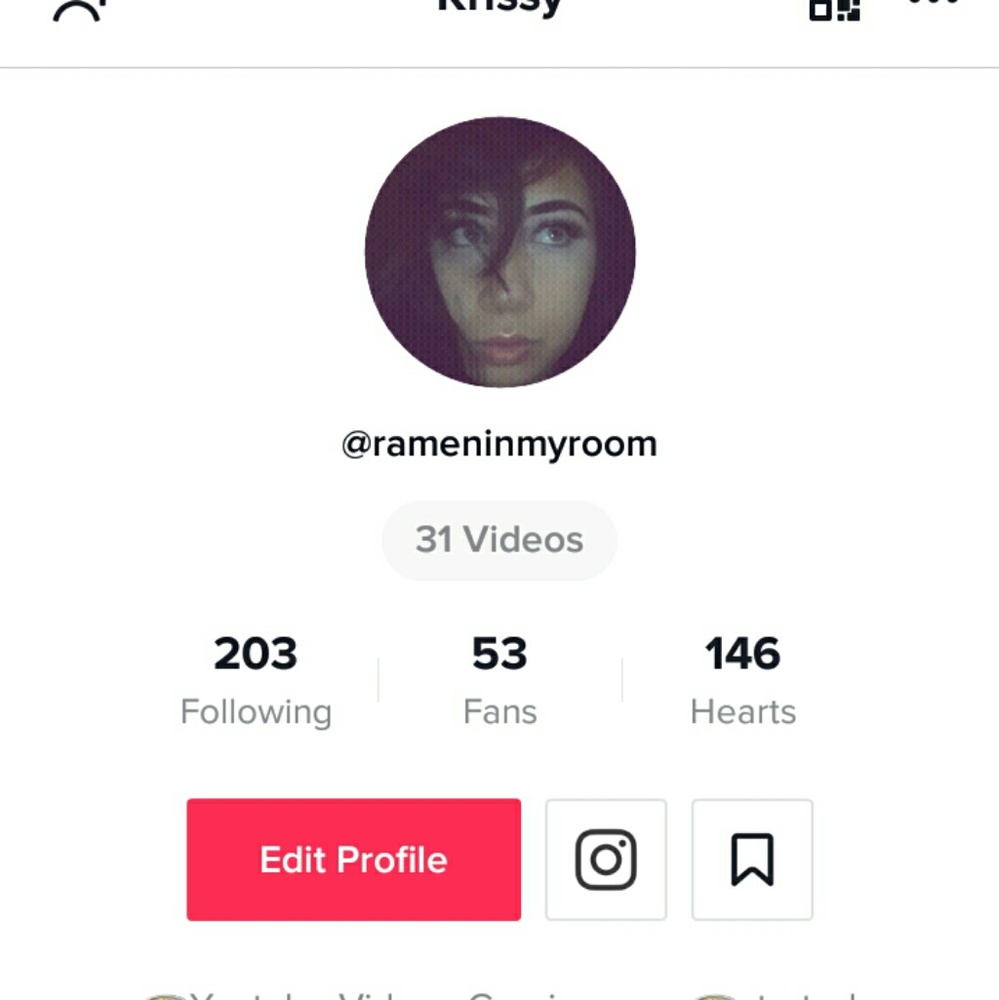Tap the Hearts label
The image size is (999, 1000).
tap(741, 711)
